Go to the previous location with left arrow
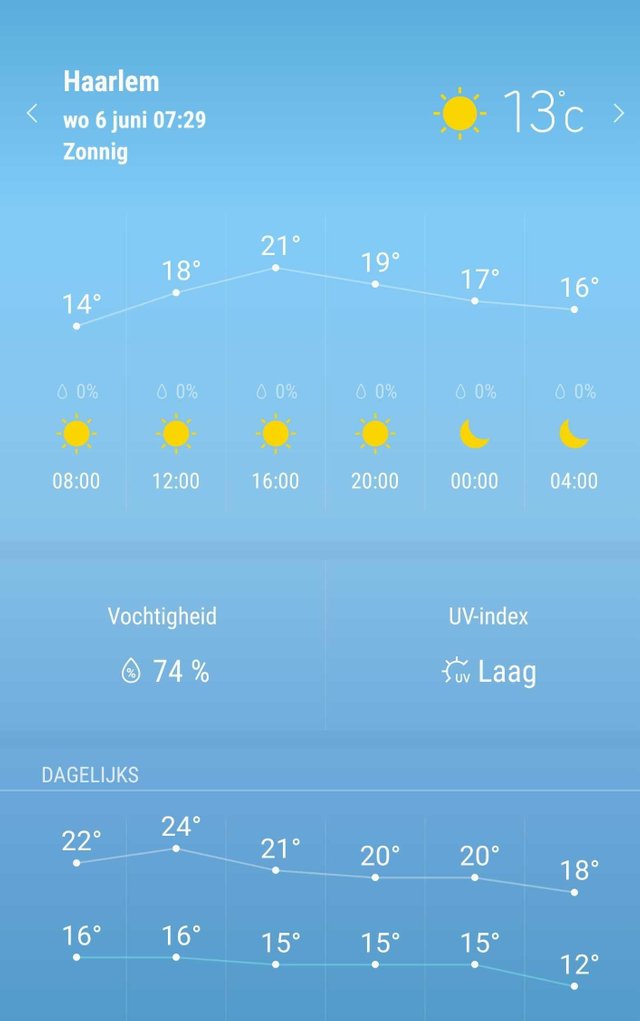This screenshot has width=640, height=1021. 32,113
